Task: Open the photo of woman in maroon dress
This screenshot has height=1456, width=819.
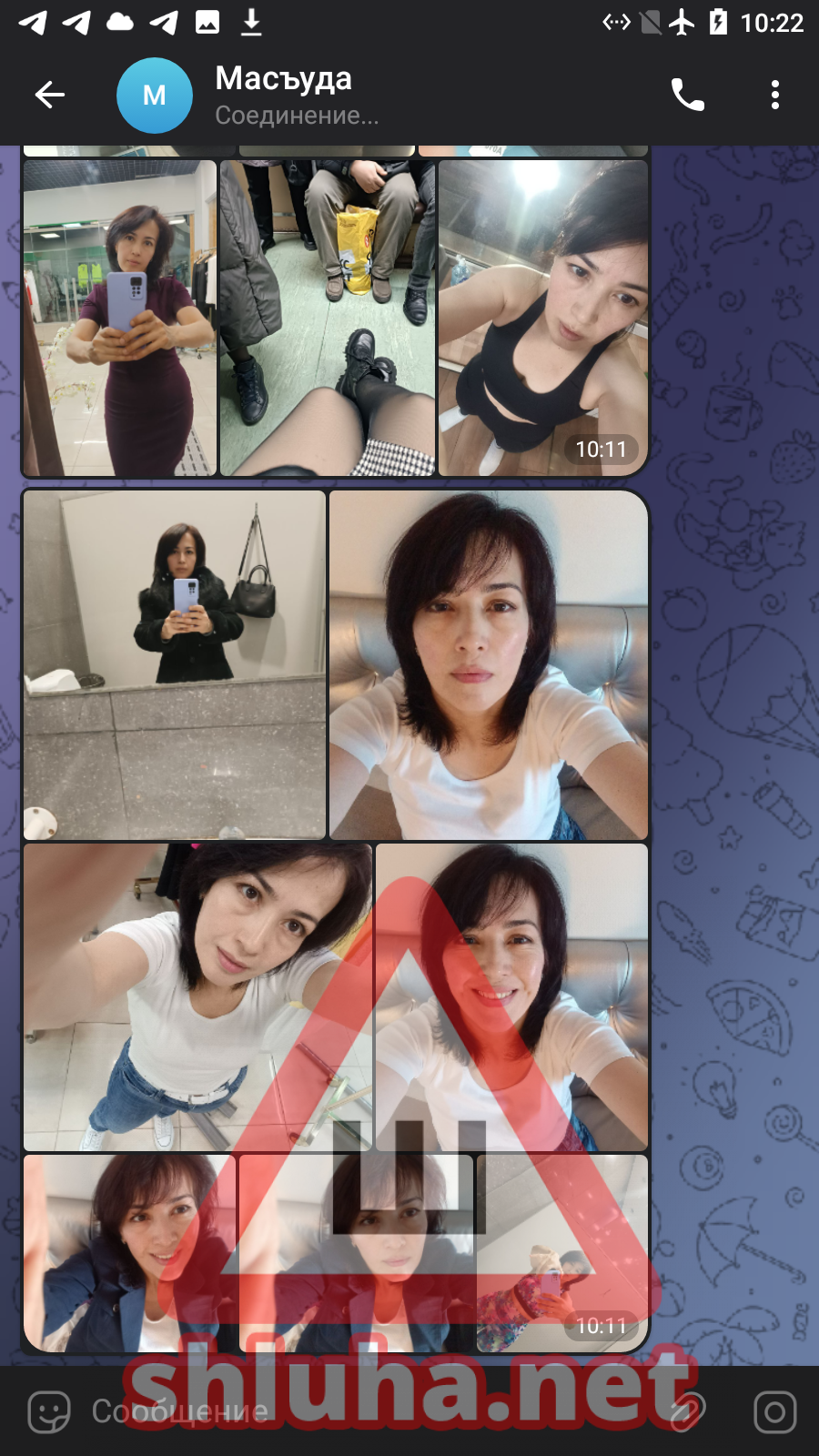Action: (120, 318)
